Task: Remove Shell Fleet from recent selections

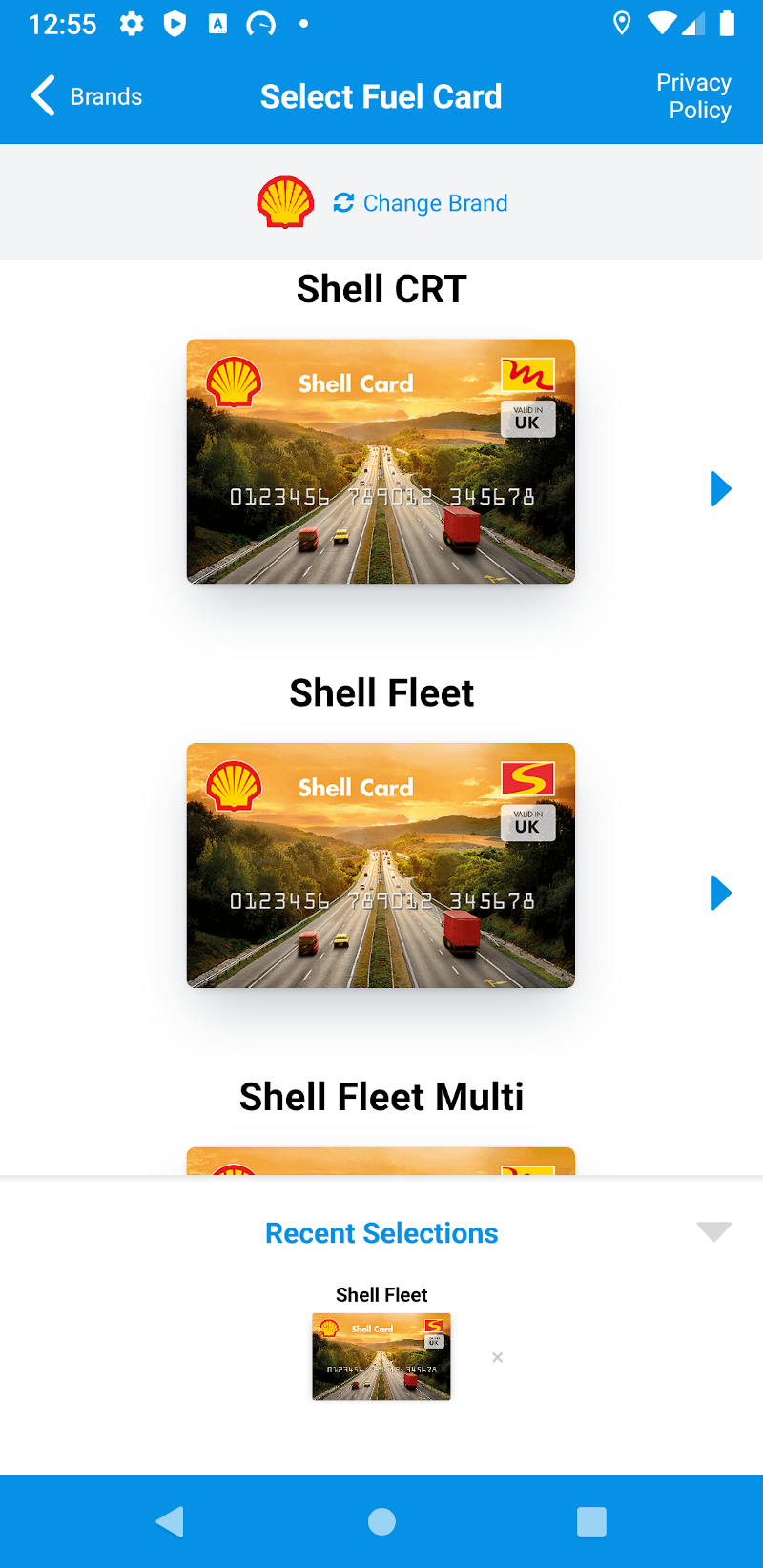Action: coord(497,1357)
